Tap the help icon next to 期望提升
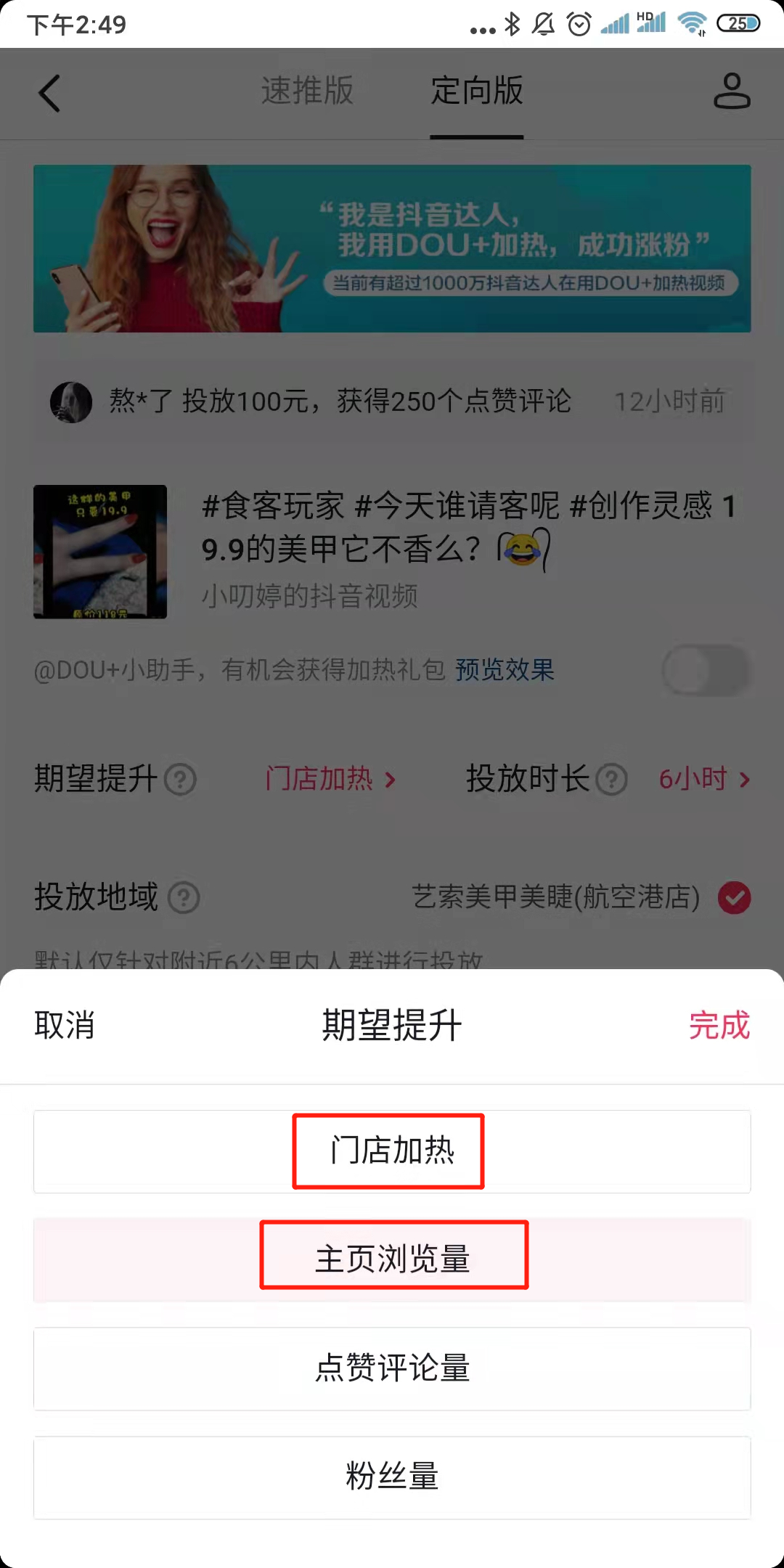This screenshot has height=1568, width=784. point(180,780)
